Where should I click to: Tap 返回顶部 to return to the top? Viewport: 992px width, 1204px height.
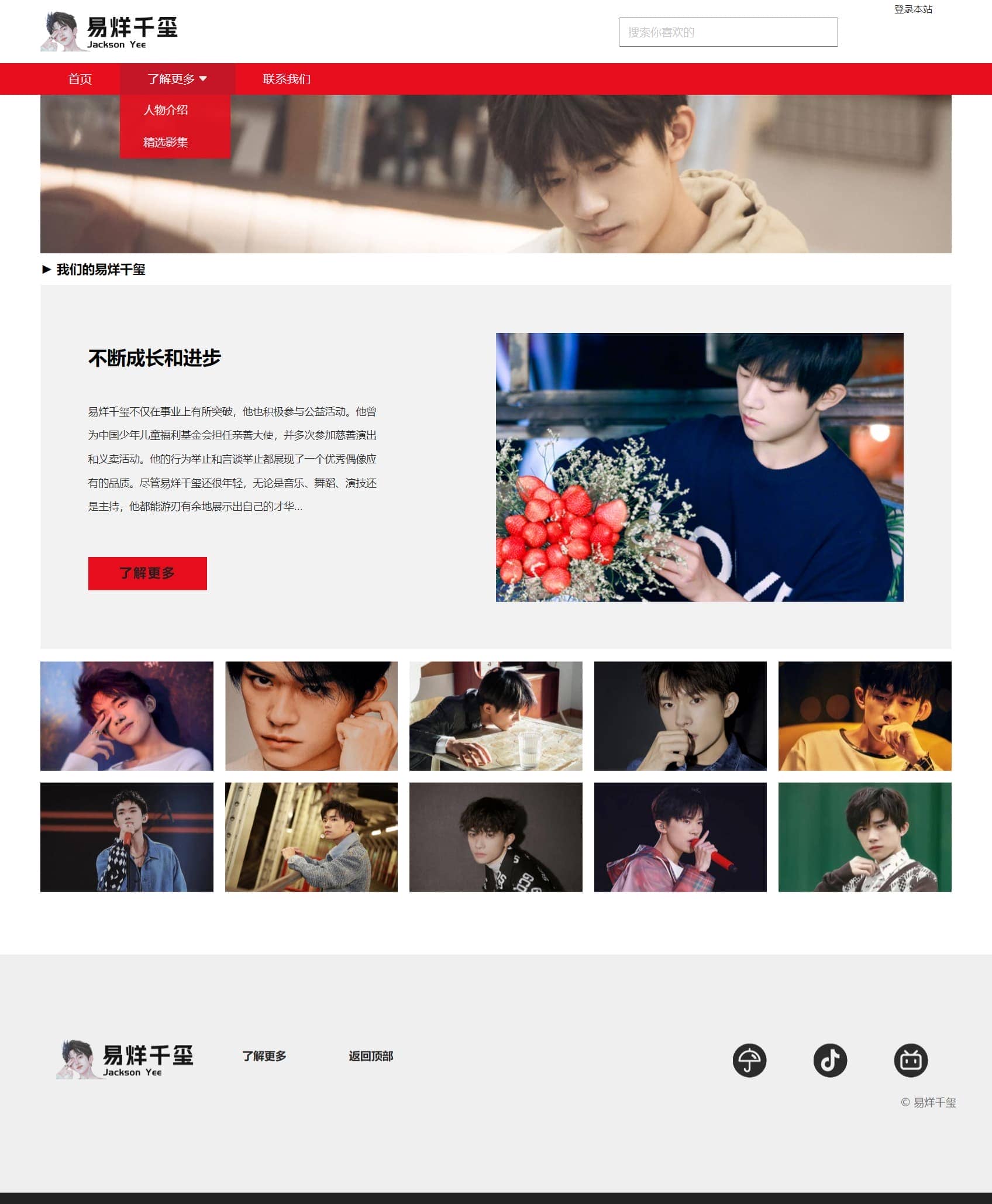tap(371, 1056)
